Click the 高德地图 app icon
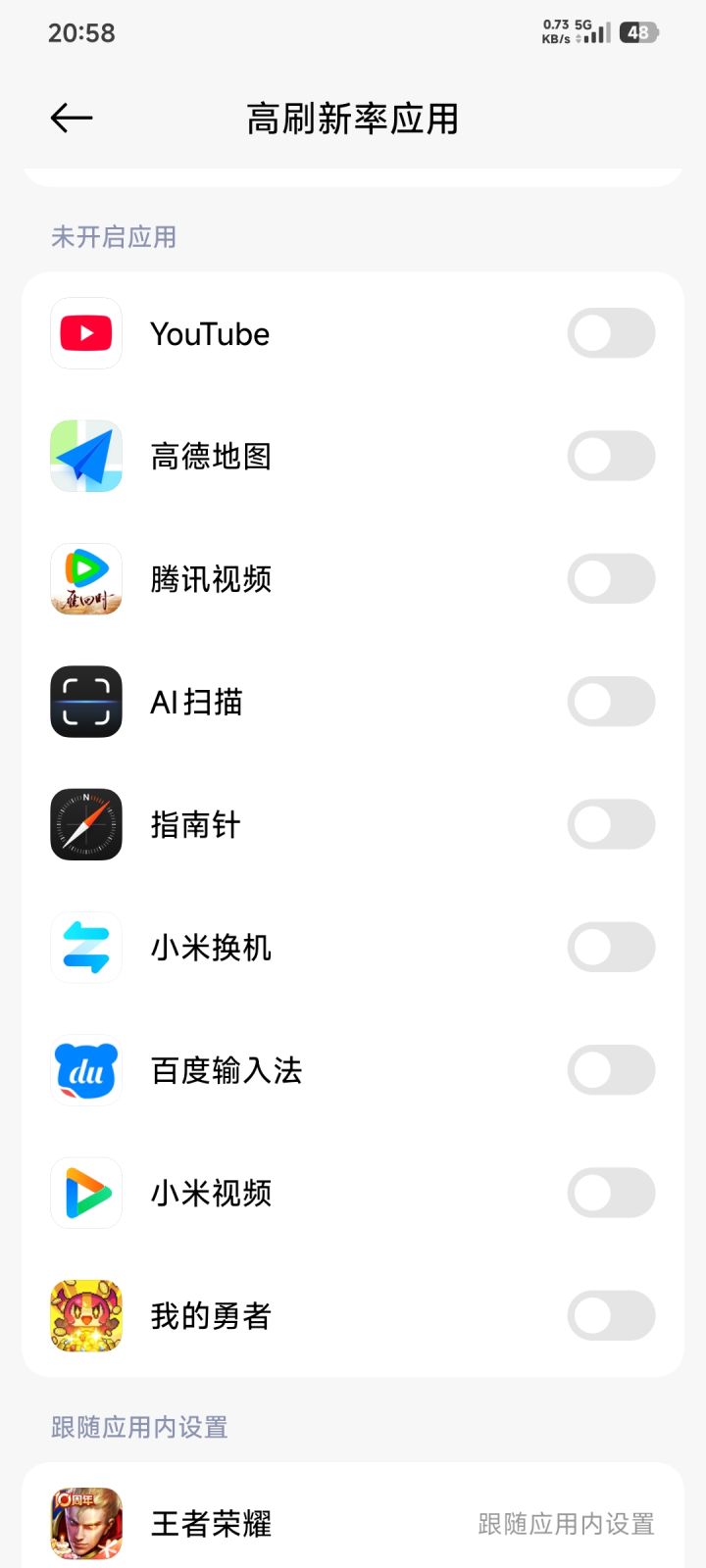 pyautogui.click(x=85, y=456)
